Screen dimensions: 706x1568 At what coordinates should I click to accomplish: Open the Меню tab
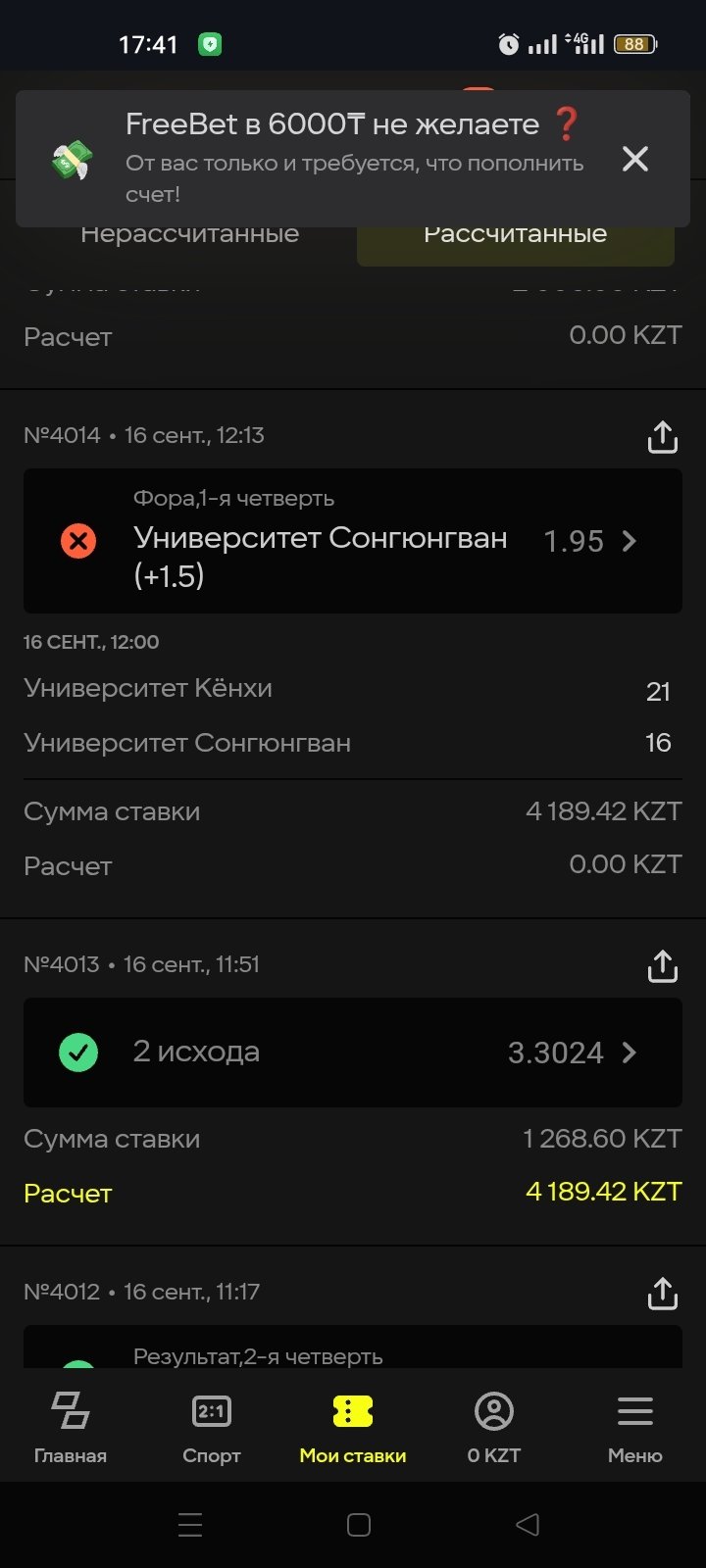coord(635,1427)
